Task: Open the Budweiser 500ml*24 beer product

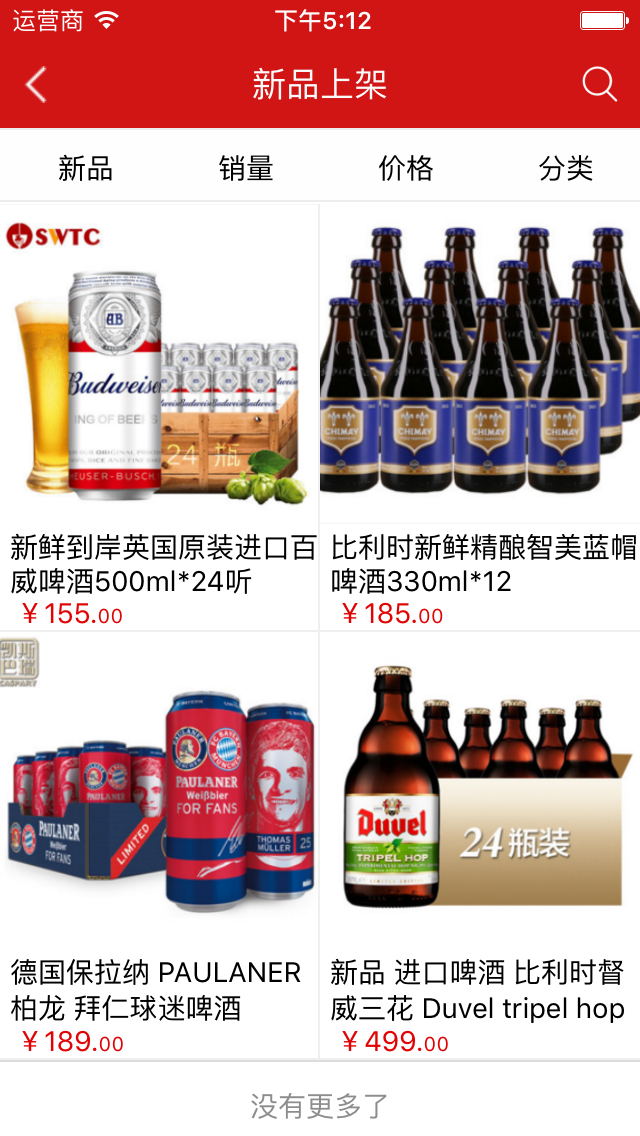Action: (160, 400)
